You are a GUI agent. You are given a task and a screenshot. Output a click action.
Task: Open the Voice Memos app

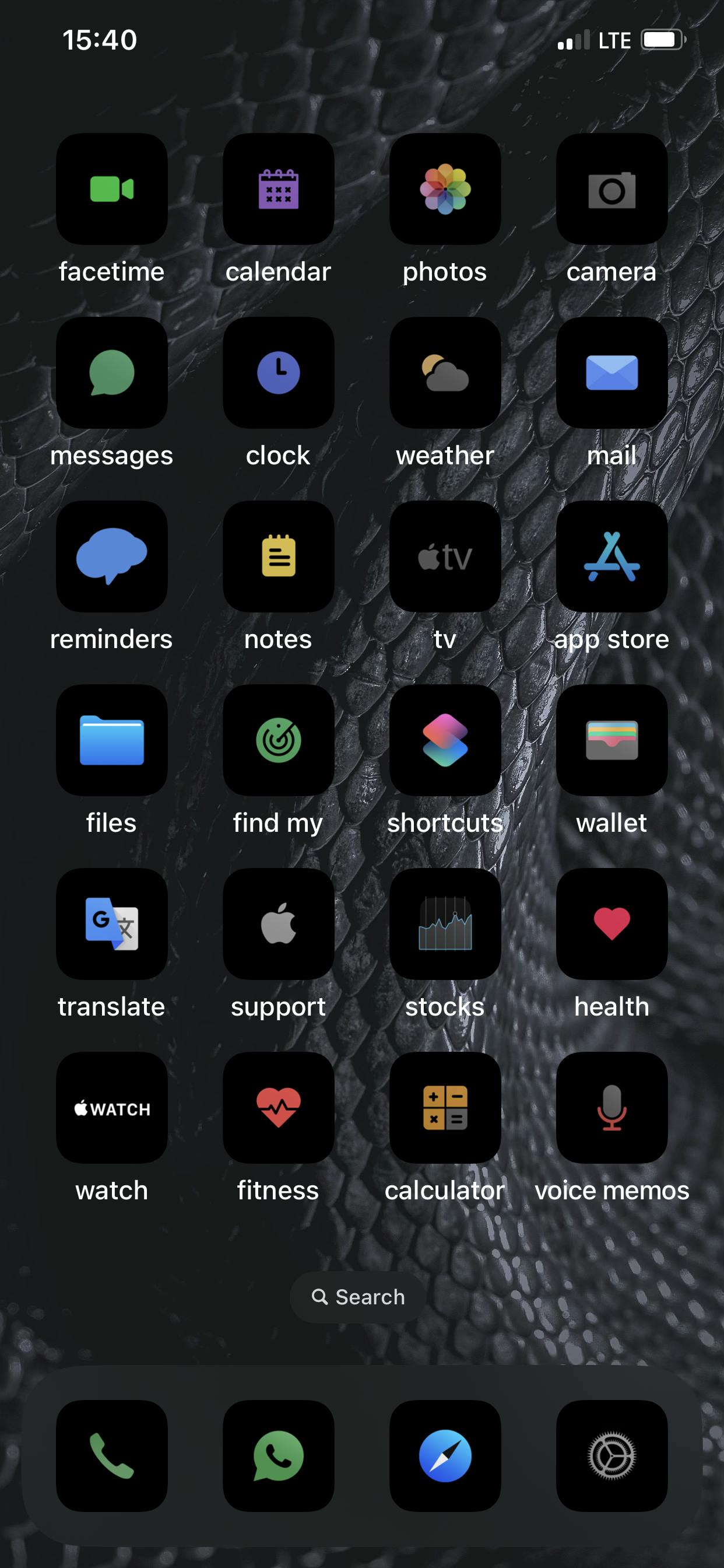[x=611, y=1108]
